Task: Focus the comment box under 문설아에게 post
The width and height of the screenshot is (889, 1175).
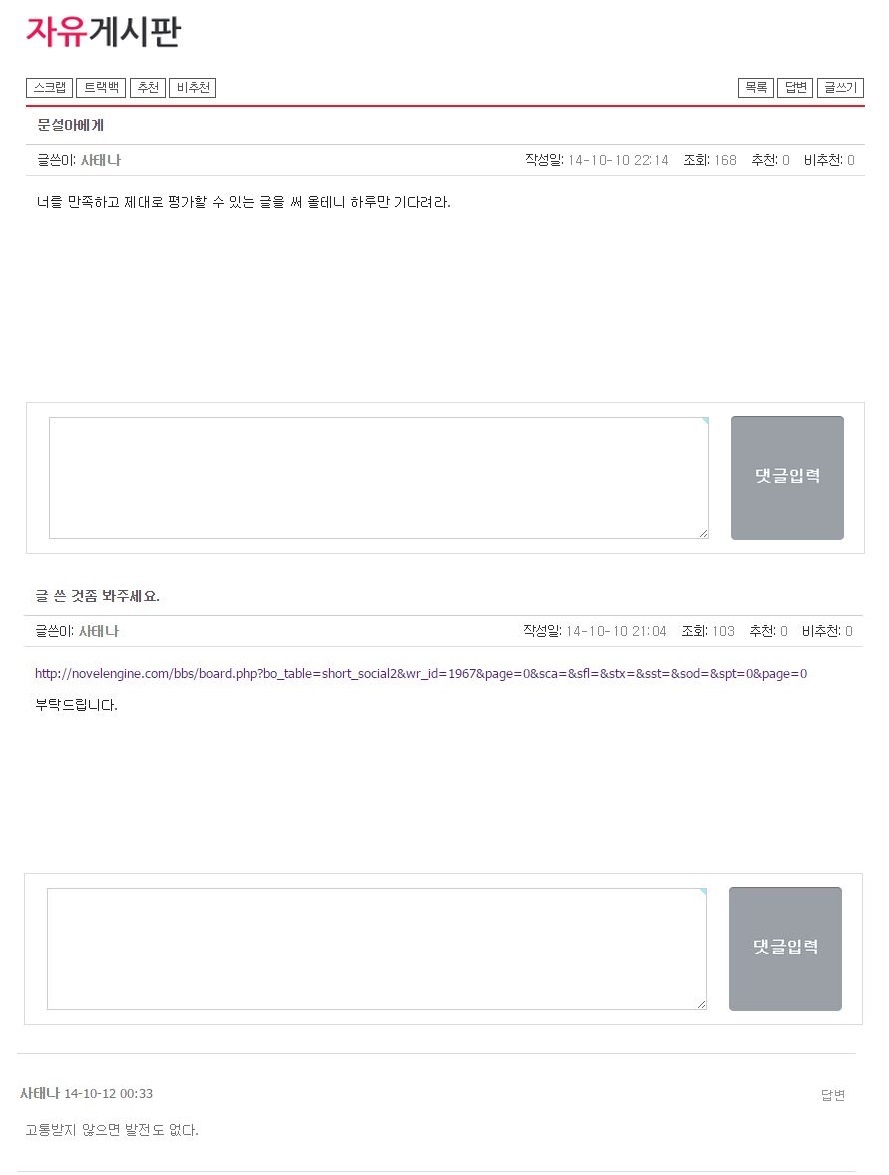Action: [x=378, y=478]
